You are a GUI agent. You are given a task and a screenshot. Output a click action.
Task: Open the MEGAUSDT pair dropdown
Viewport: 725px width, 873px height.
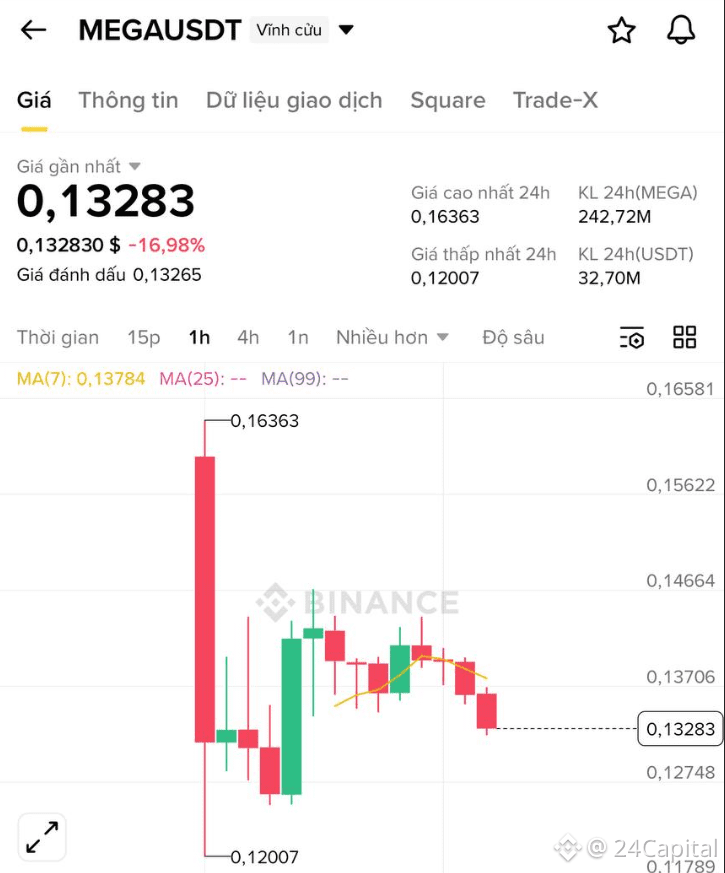tap(346, 30)
